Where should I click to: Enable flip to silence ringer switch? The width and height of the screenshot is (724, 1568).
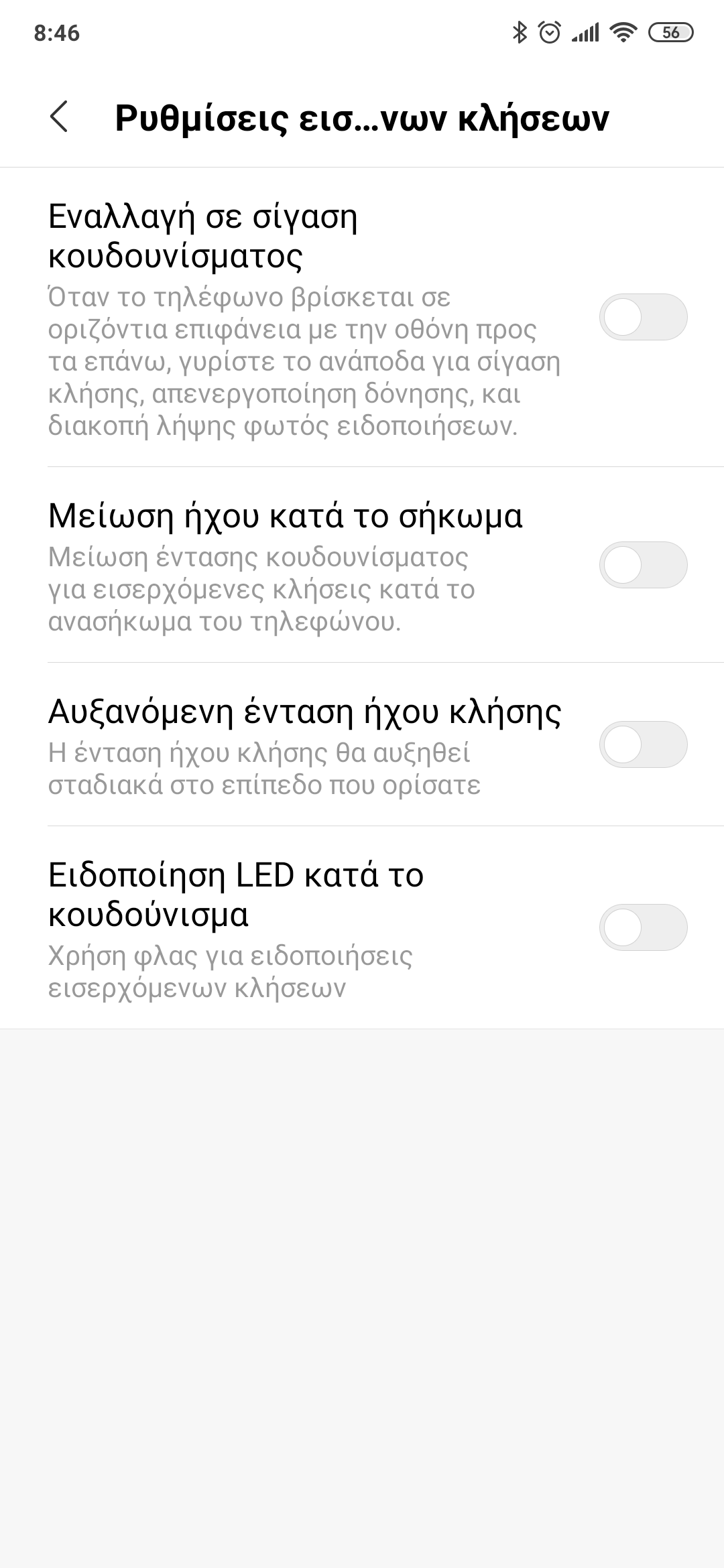pyautogui.click(x=643, y=317)
